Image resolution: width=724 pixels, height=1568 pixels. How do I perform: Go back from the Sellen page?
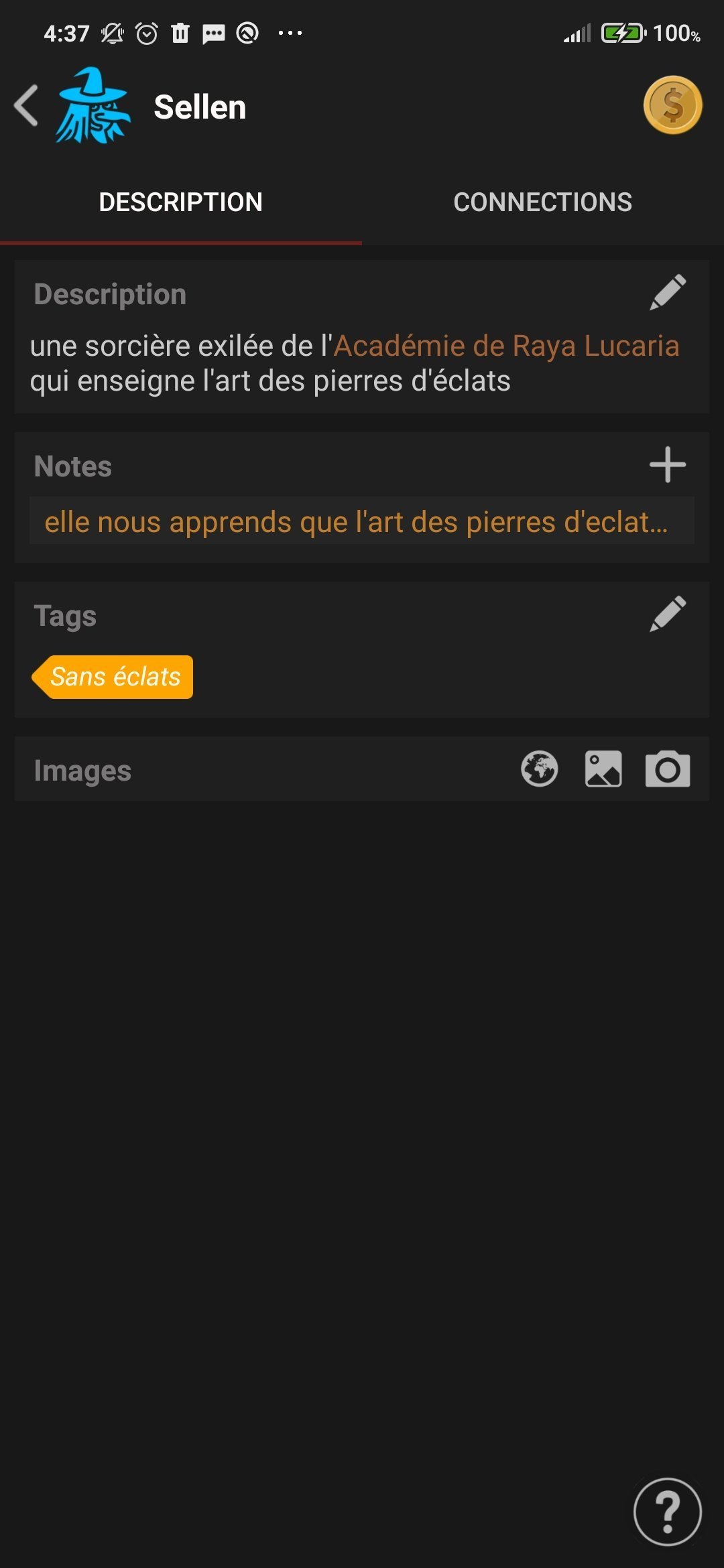tap(27, 106)
